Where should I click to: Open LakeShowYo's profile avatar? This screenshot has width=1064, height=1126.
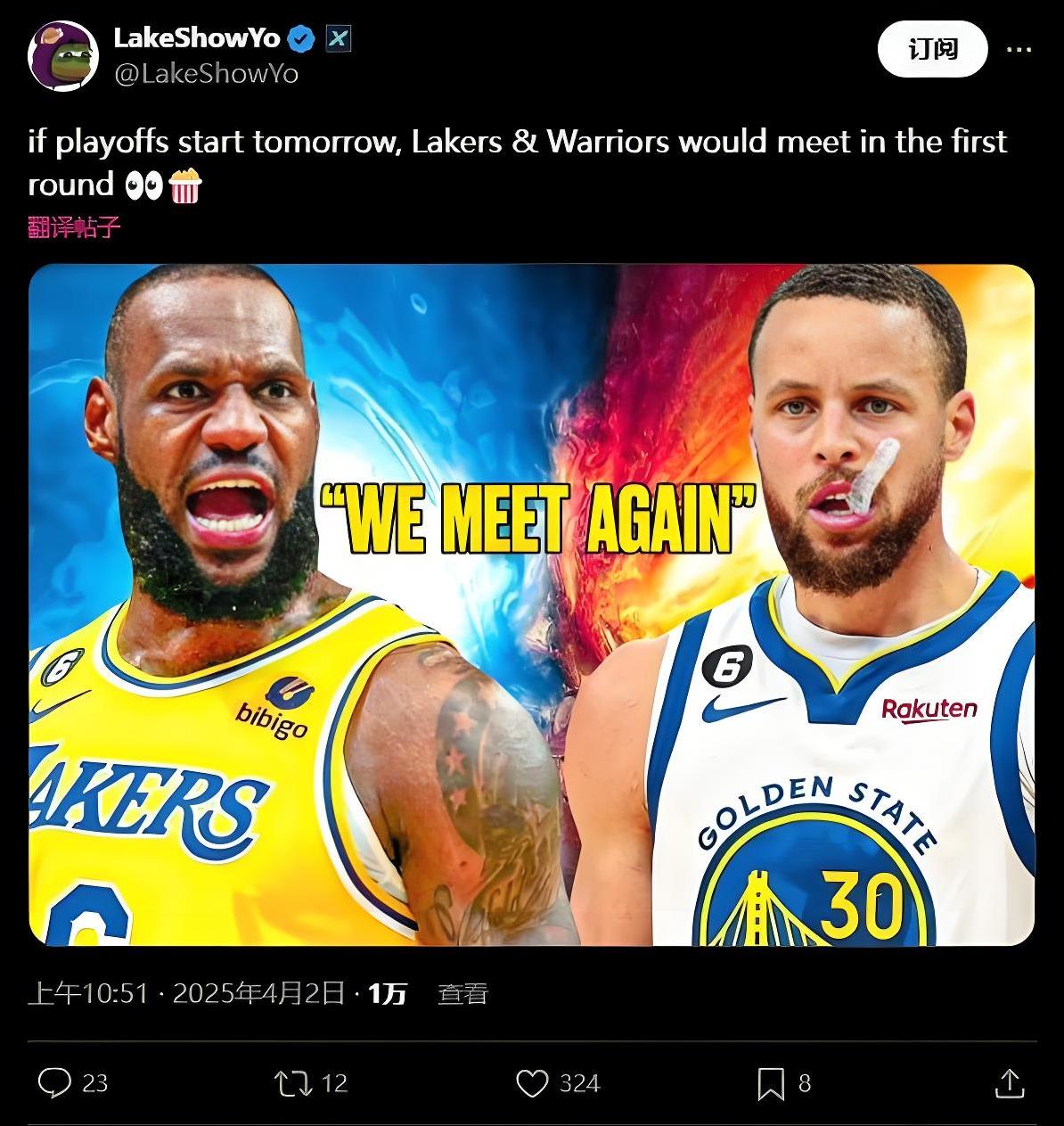62,56
